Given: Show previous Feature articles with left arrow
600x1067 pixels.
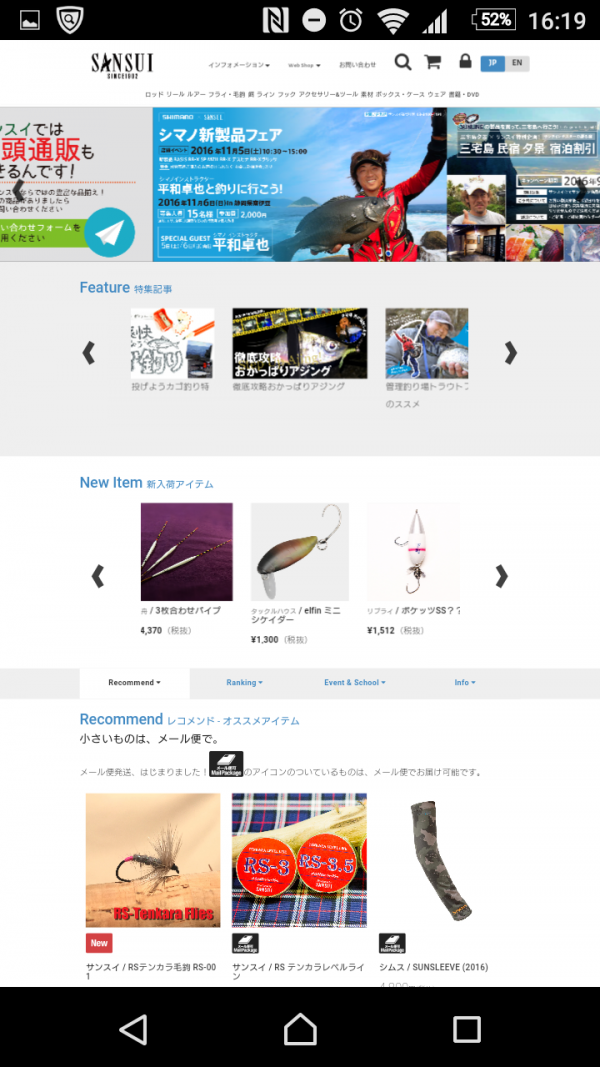Looking at the screenshot, I should [x=88, y=352].
